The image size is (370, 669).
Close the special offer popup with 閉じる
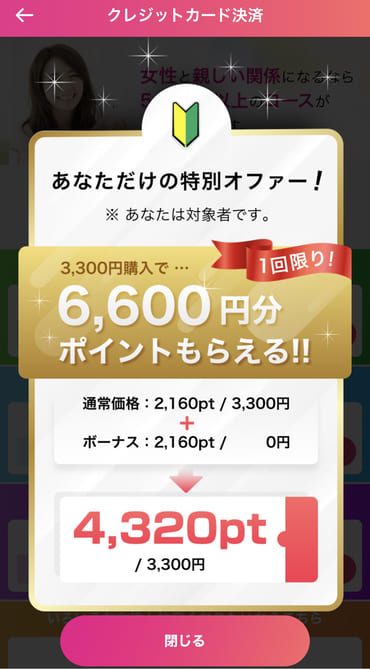(185, 640)
